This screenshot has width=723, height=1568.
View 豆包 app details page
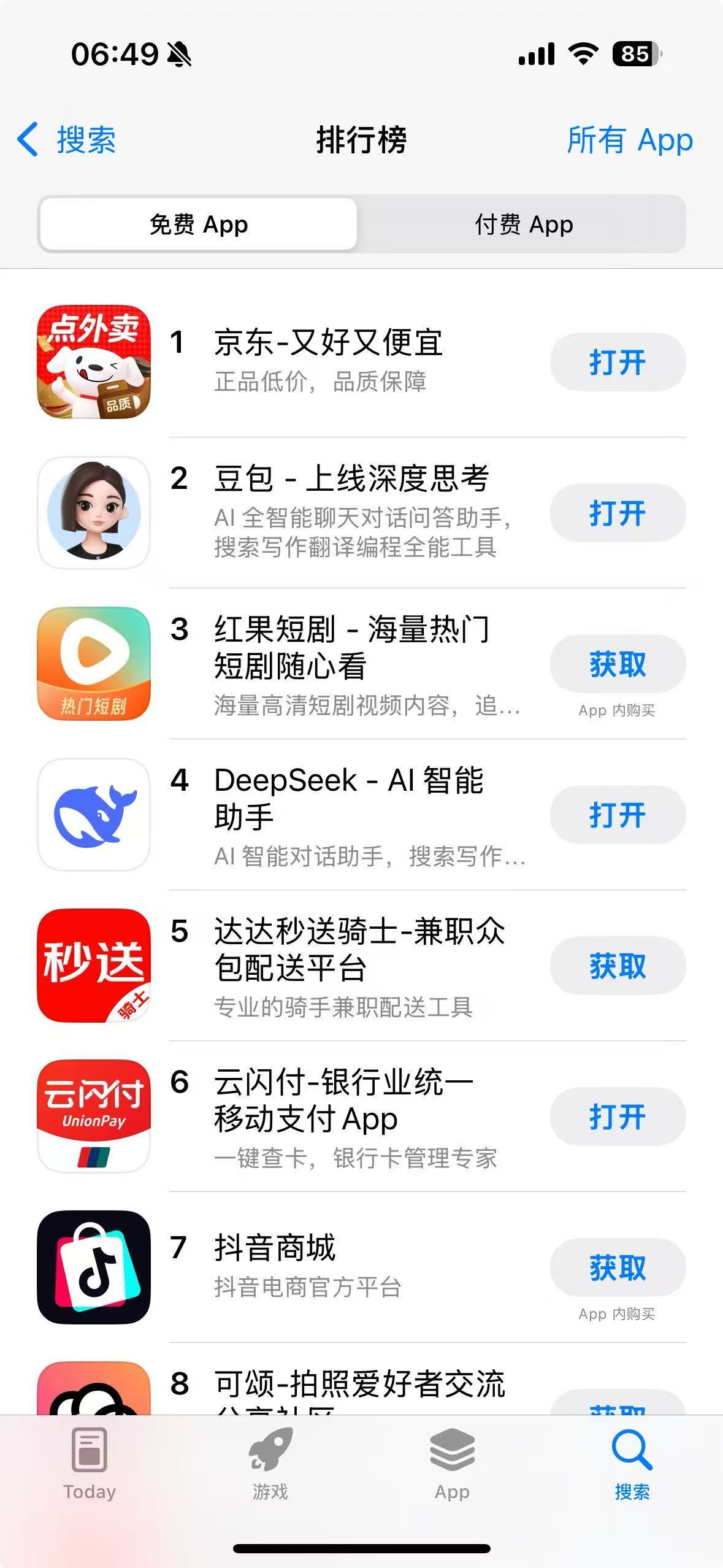(351, 478)
